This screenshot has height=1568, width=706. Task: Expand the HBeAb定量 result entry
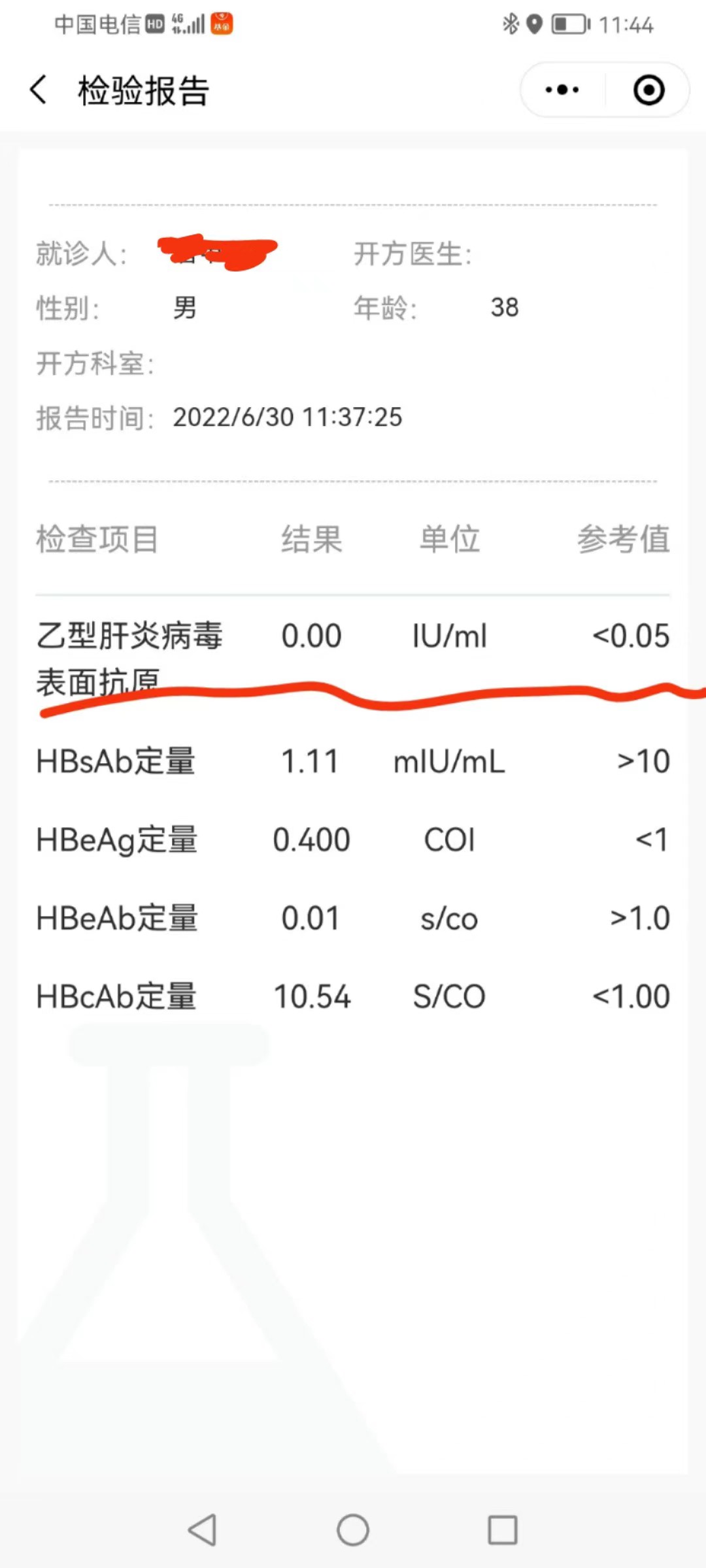(x=353, y=918)
